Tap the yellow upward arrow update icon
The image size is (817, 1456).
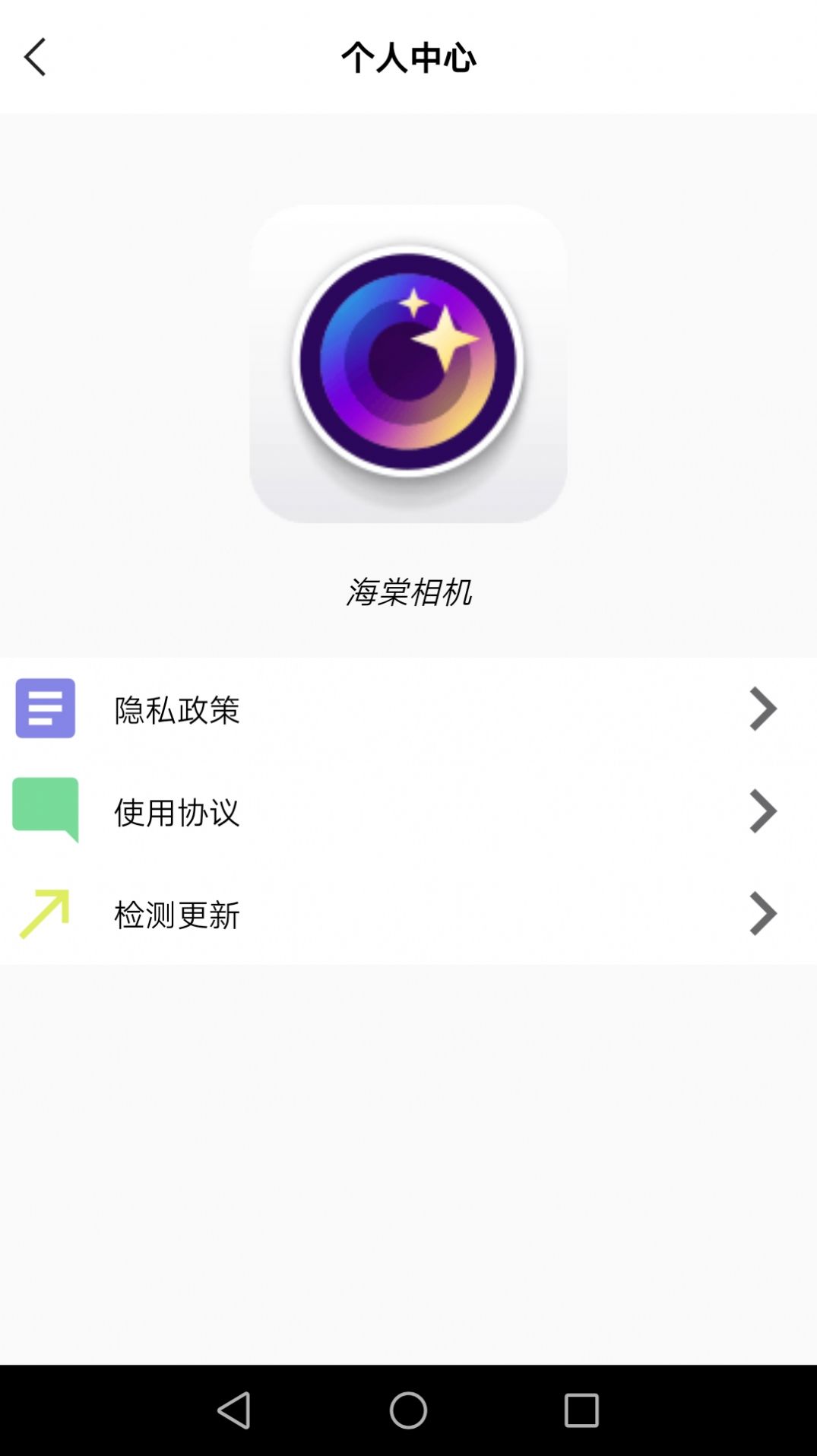click(x=46, y=912)
